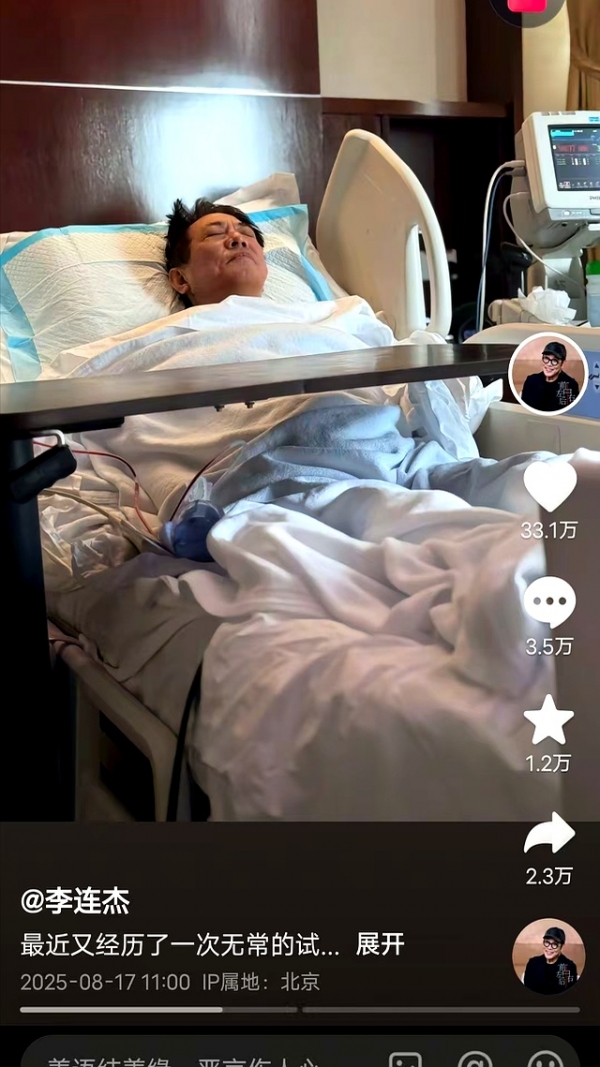Add the post to favorites with the star icon

point(549,720)
